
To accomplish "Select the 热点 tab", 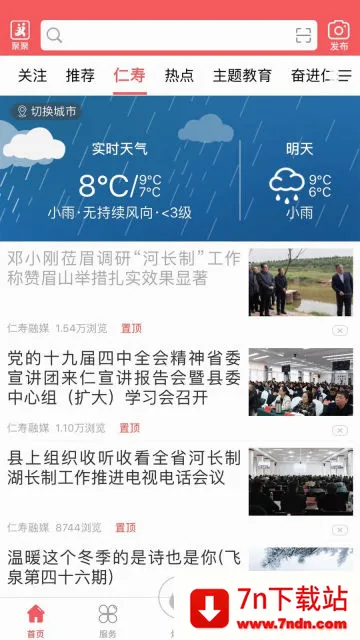I will pos(179,76).
